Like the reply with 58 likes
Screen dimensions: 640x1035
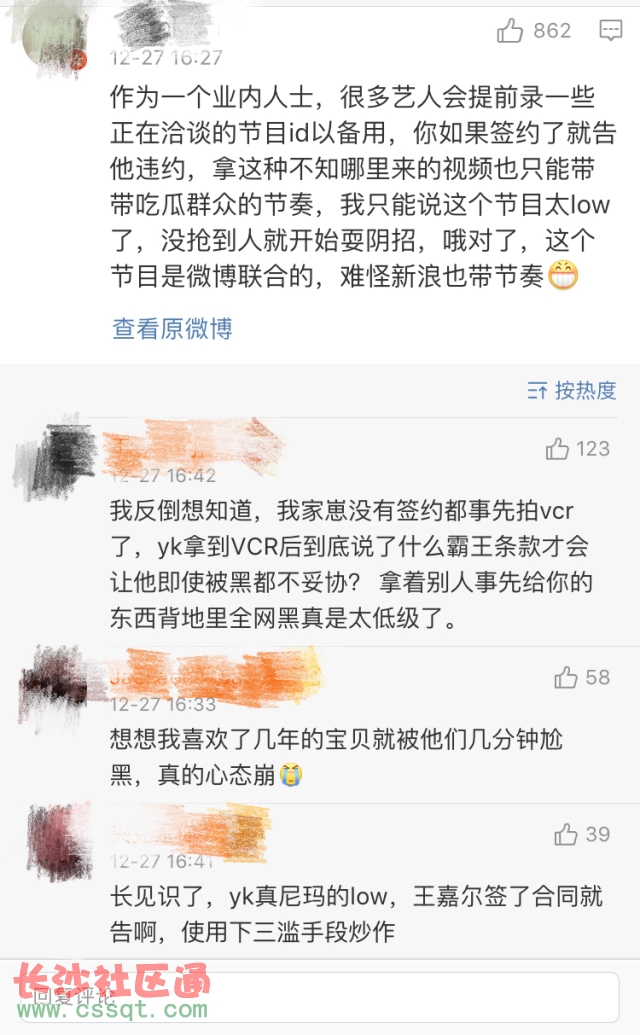pos(566,678)
